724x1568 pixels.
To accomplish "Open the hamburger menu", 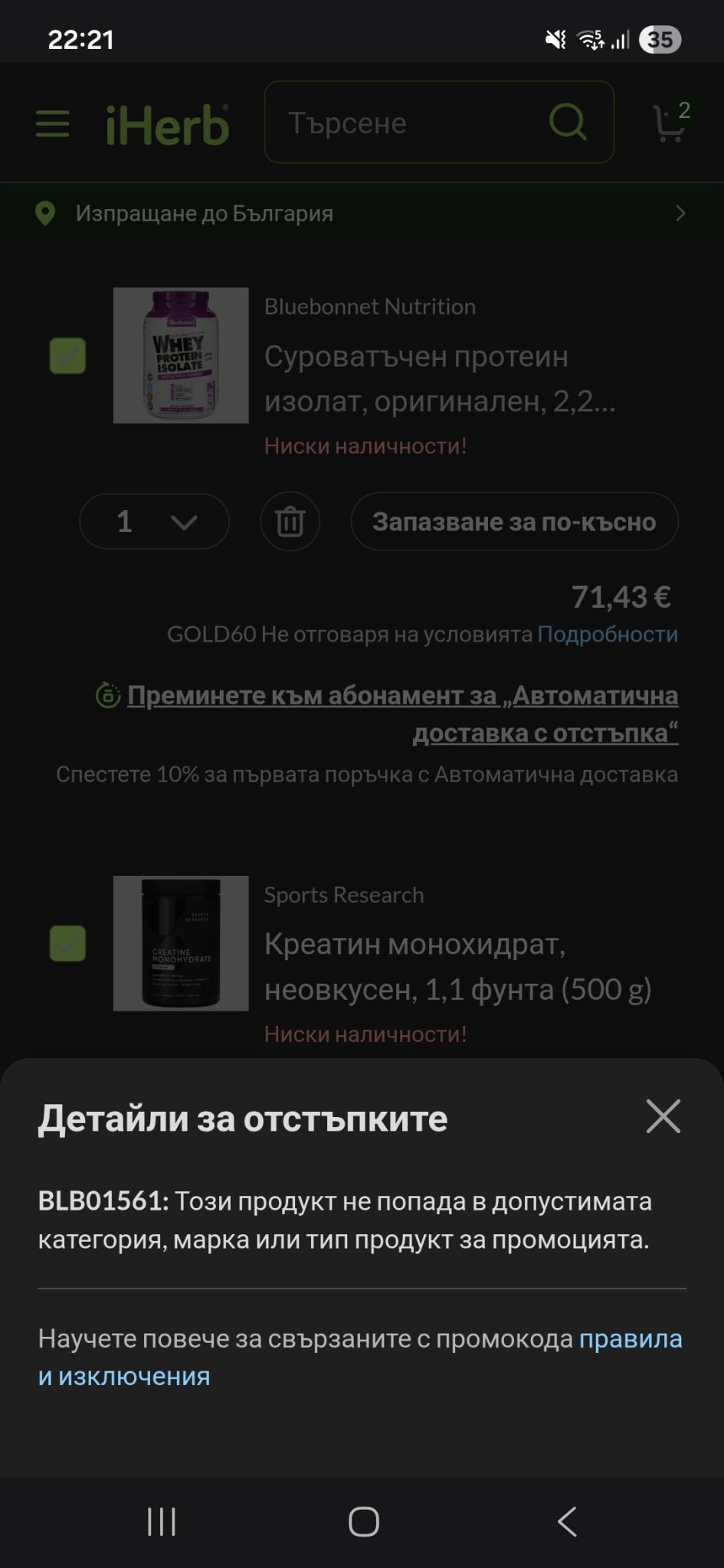I will pos(52,123).
